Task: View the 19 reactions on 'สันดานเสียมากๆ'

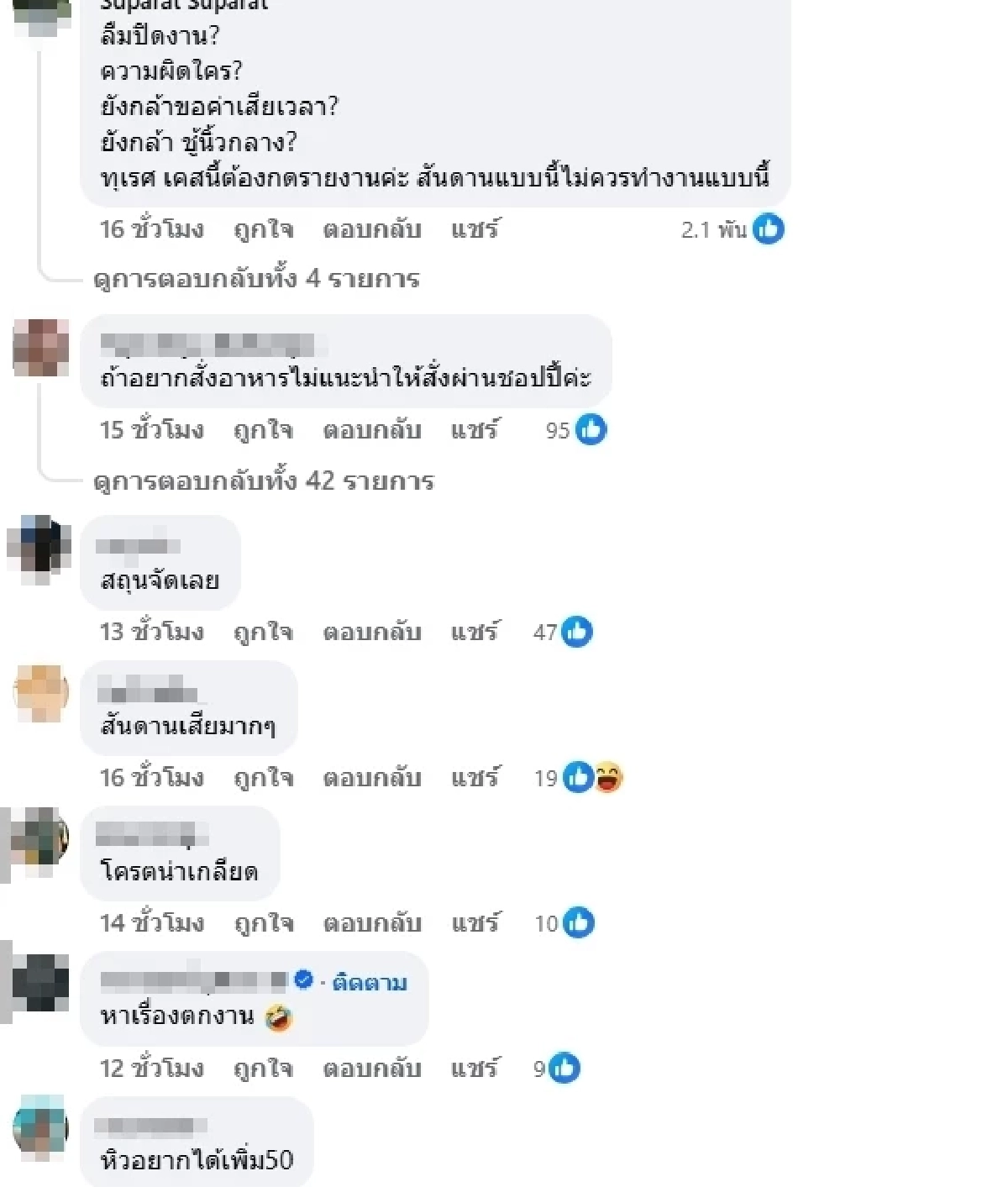Action: point(578,778)
